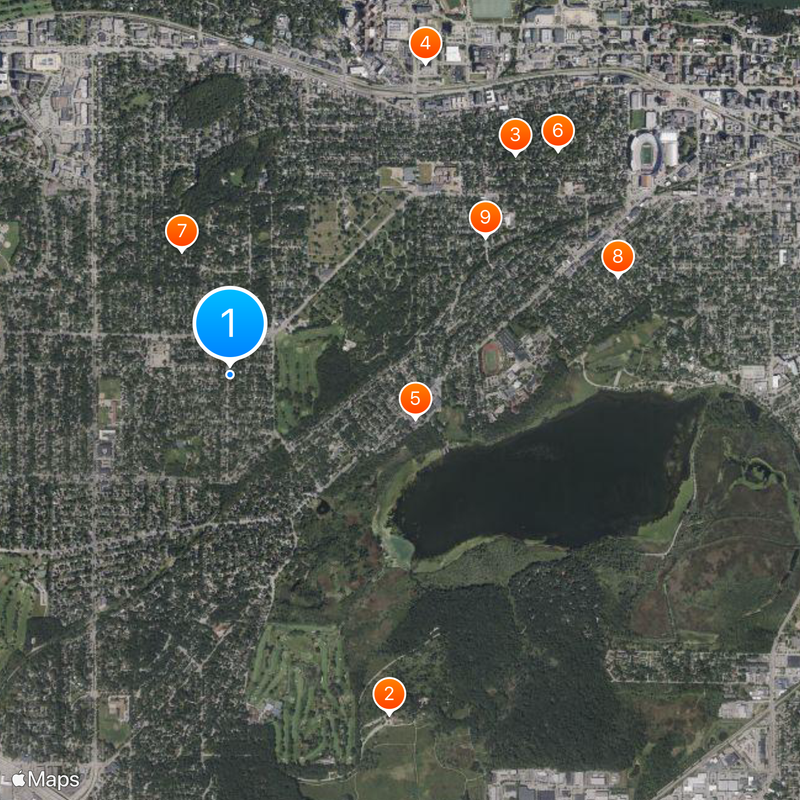Tap map pin number 5
Image resolution: width=800 pixels, height=800 pixels.
point(415,399)
